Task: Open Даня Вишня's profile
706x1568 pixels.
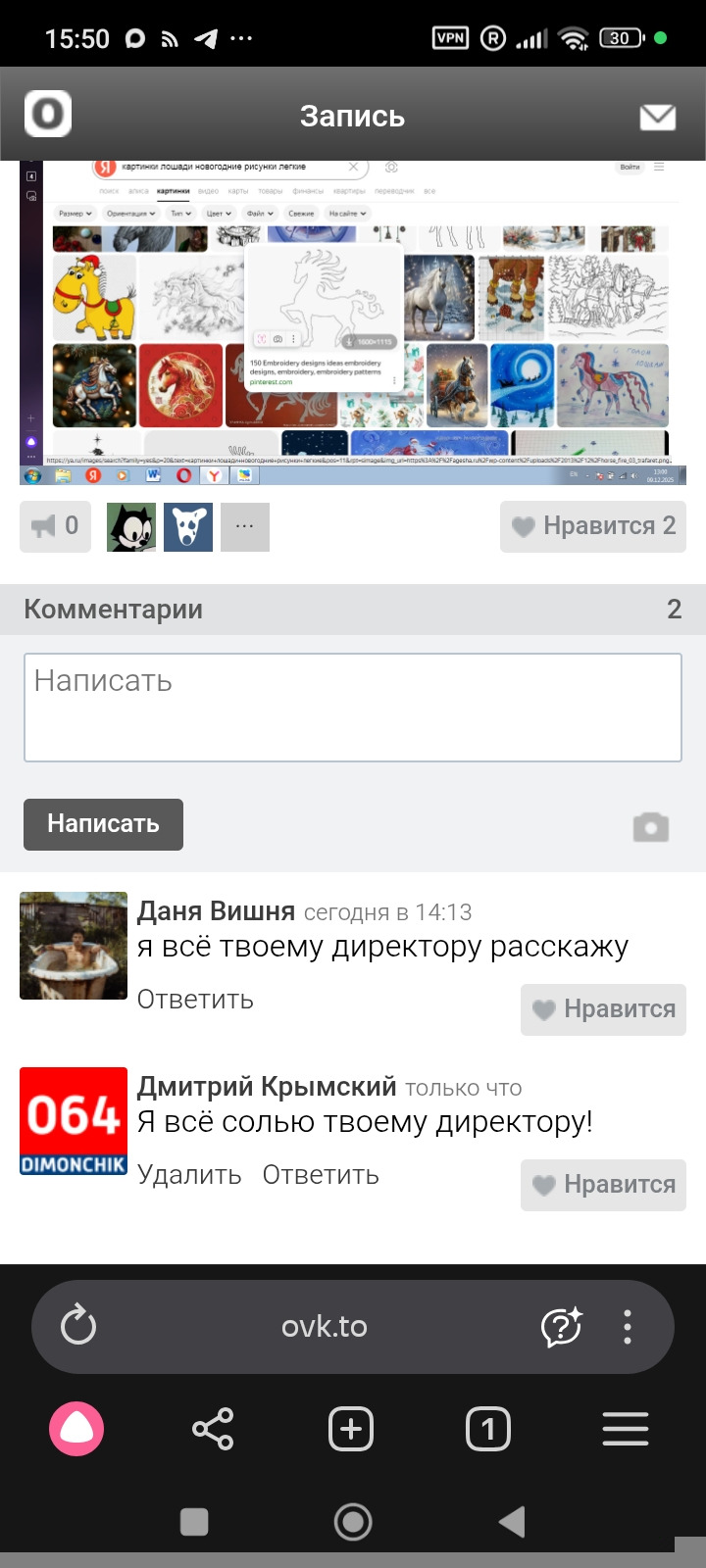Action: pos(216,911)
